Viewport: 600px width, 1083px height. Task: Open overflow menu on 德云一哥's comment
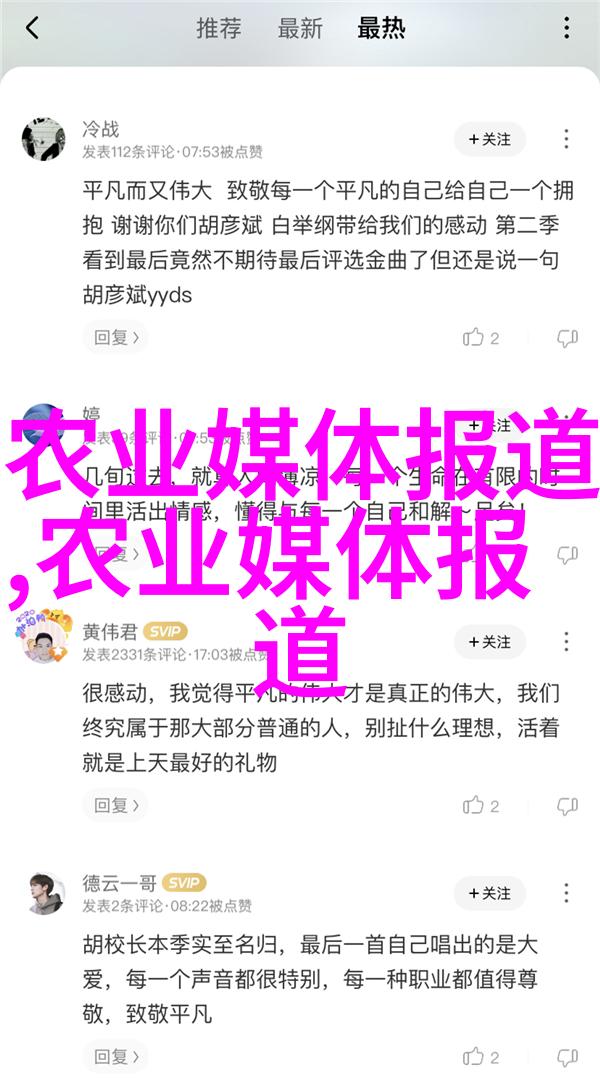[x=567, y=893]
